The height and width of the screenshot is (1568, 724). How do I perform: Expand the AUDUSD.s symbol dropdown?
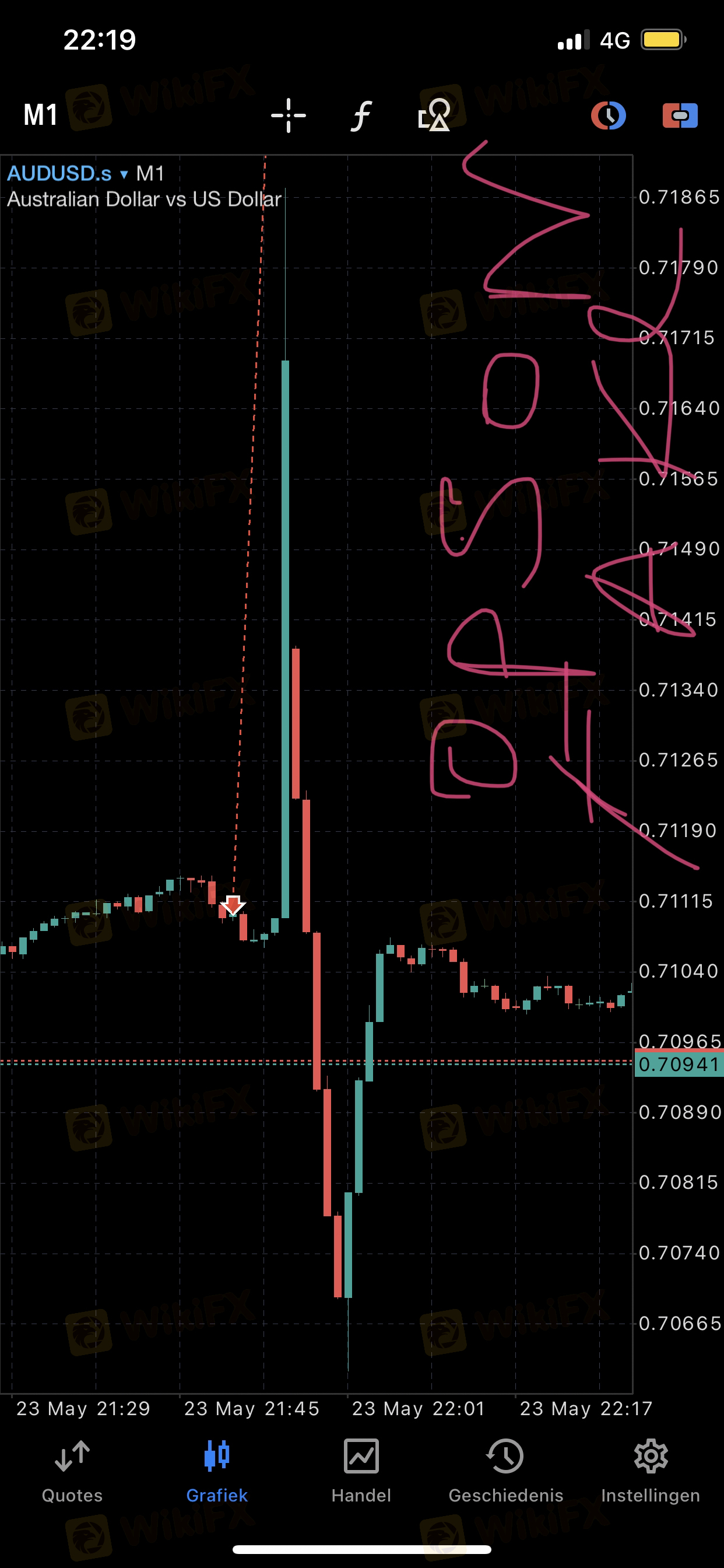click(x=67, y=174)
